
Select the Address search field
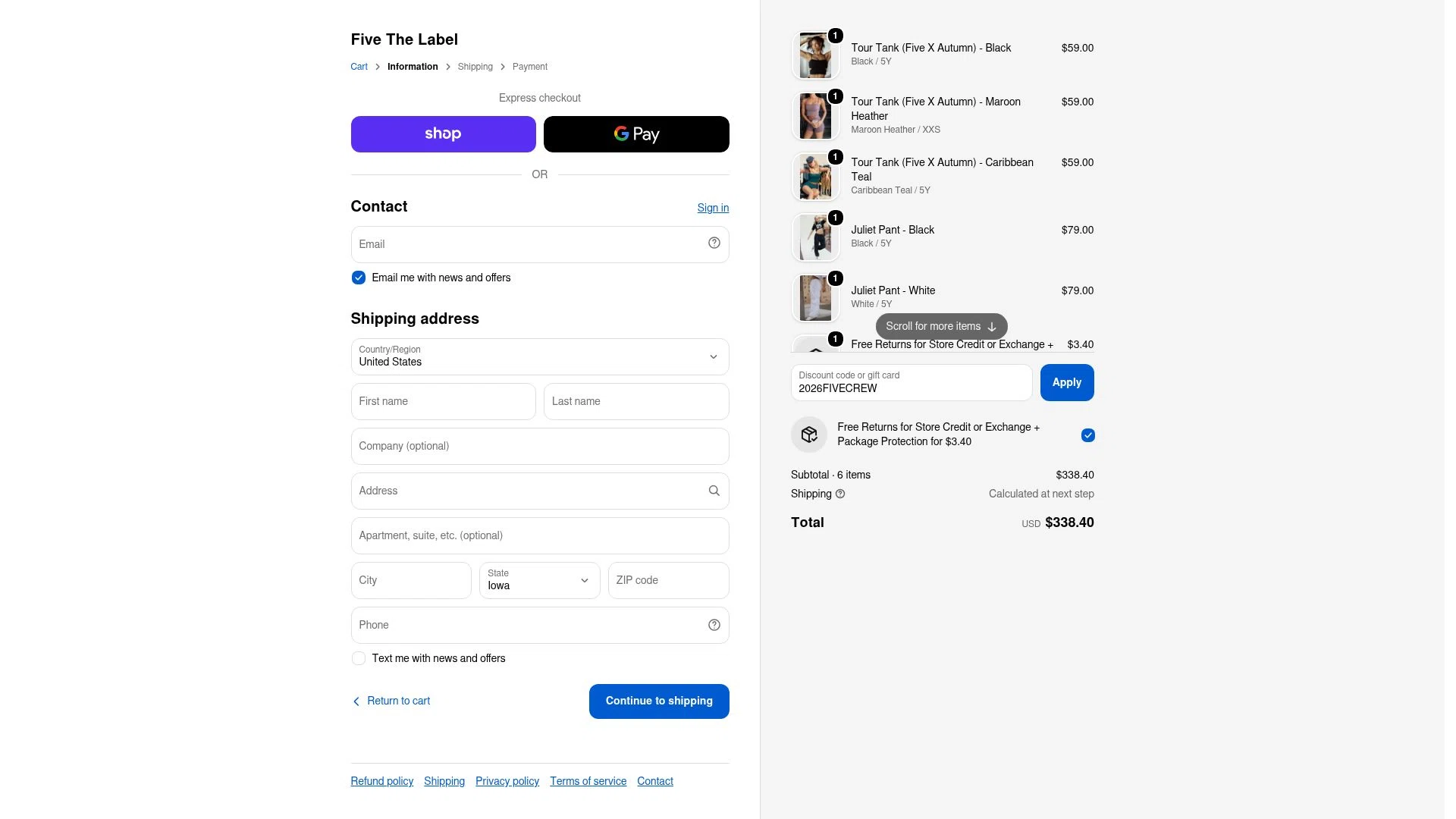tap(540, 491)
